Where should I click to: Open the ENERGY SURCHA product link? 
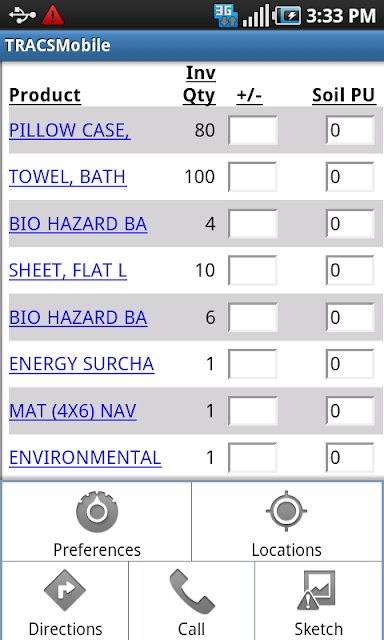[x=82, y=364]
